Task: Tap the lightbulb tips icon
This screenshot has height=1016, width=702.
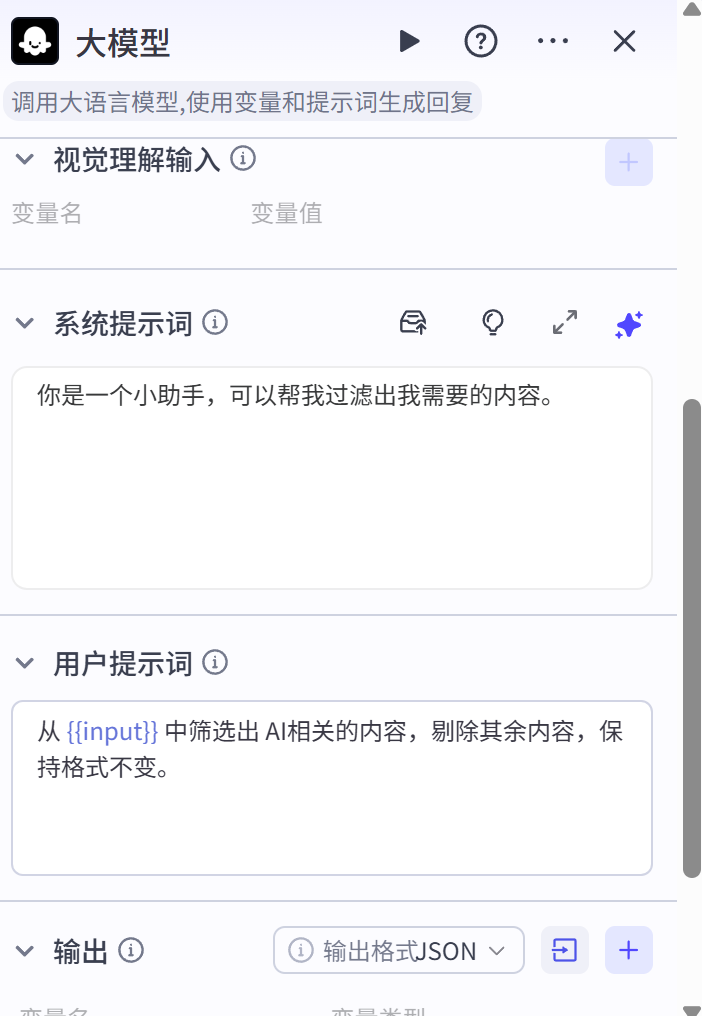Action: pos(492,322)
